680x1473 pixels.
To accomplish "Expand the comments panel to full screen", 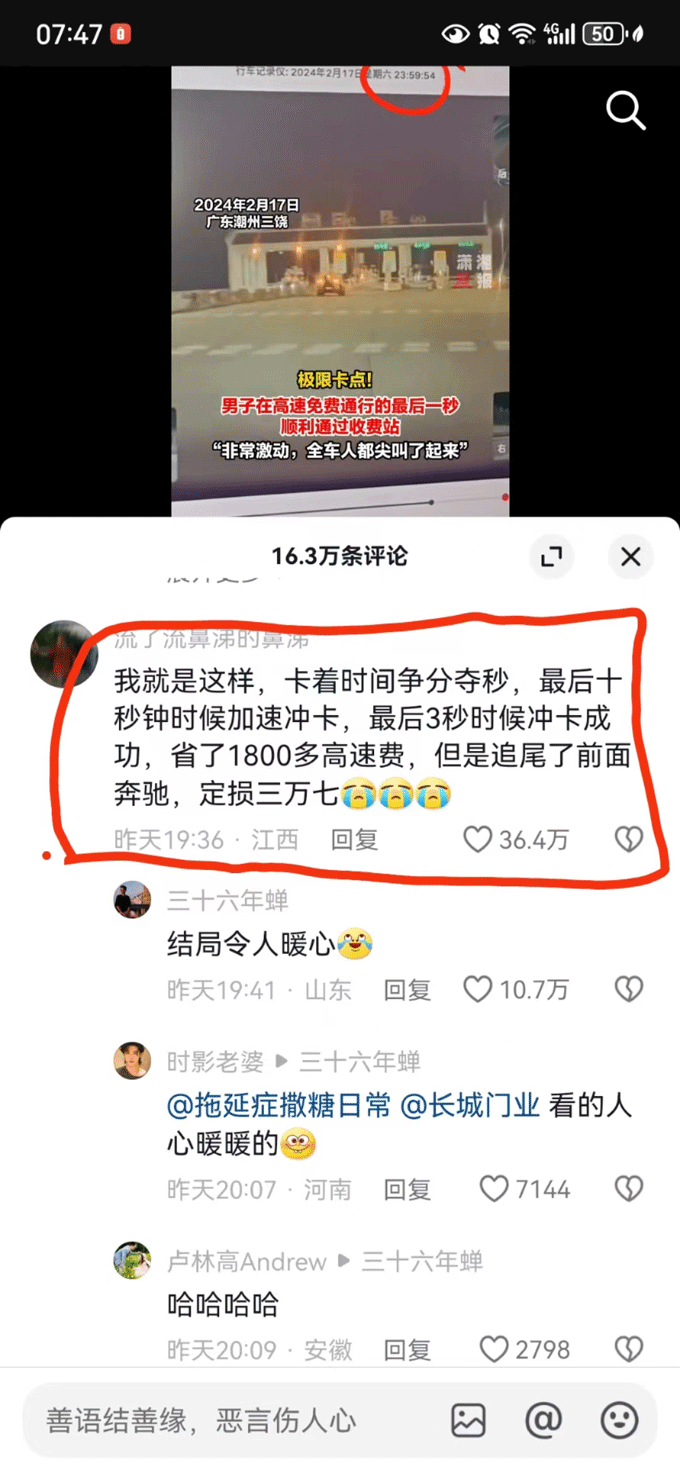I will [552, 557].
